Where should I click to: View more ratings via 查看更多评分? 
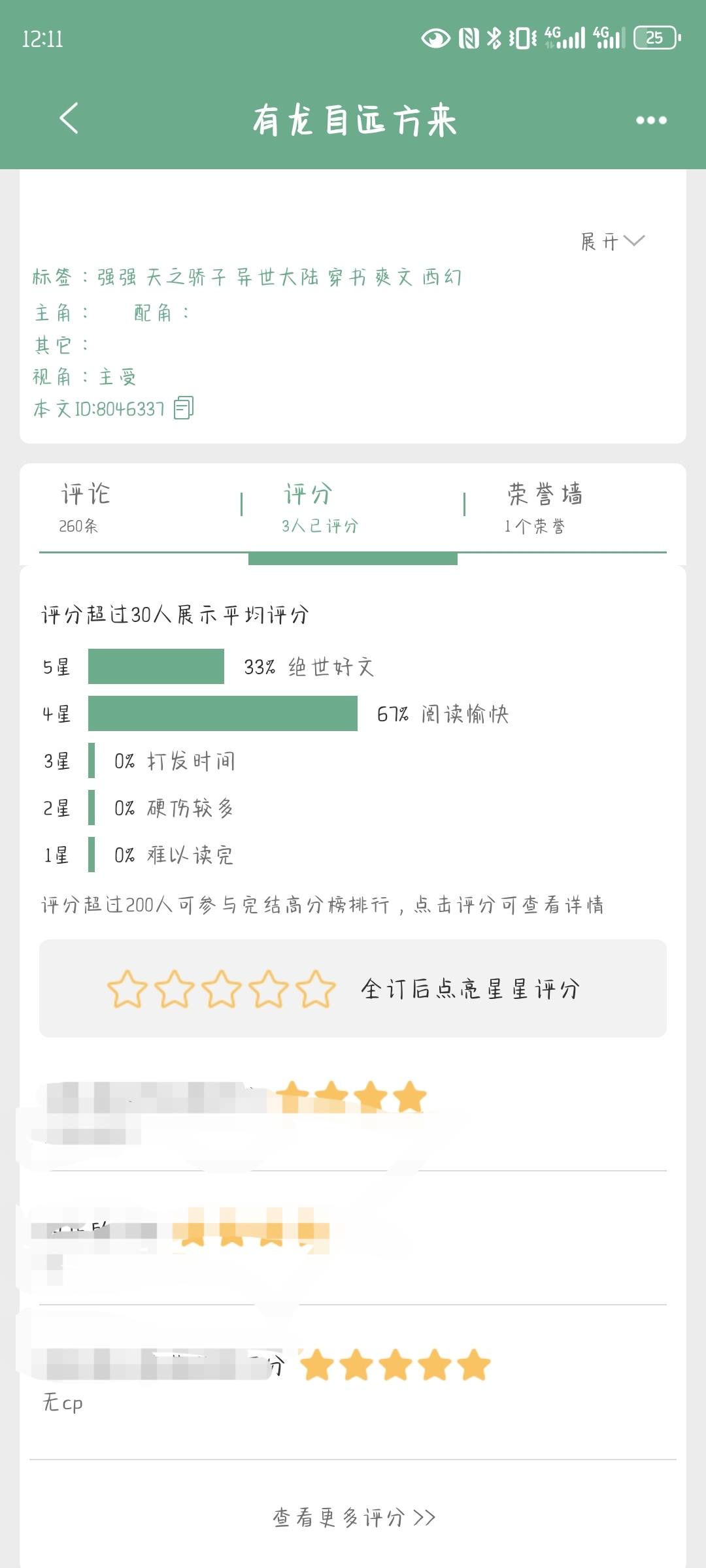click(x=354, y=1517)
